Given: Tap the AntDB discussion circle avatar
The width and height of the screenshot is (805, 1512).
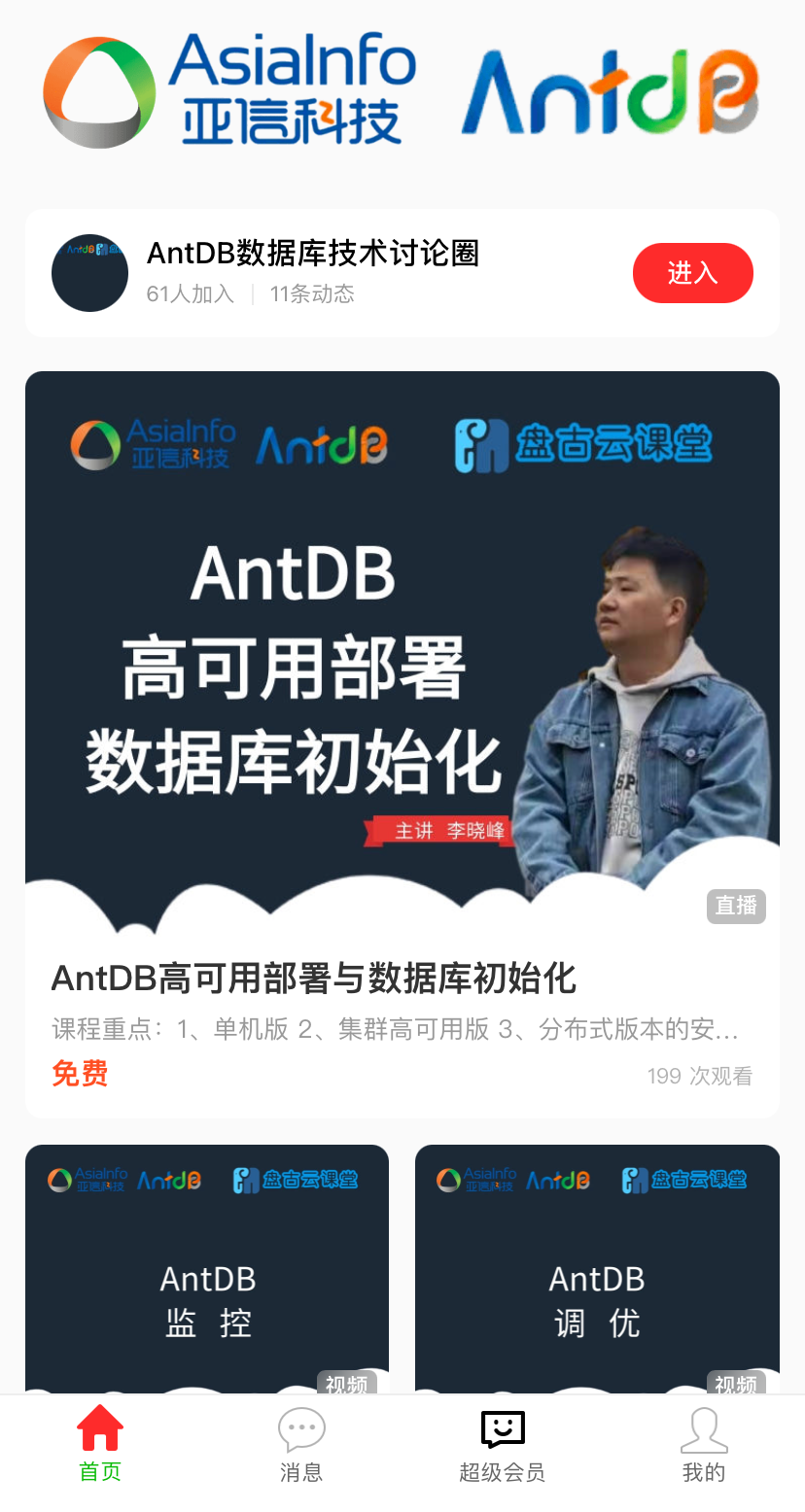Looking at the screenshot, I should (x=89, y=273).
